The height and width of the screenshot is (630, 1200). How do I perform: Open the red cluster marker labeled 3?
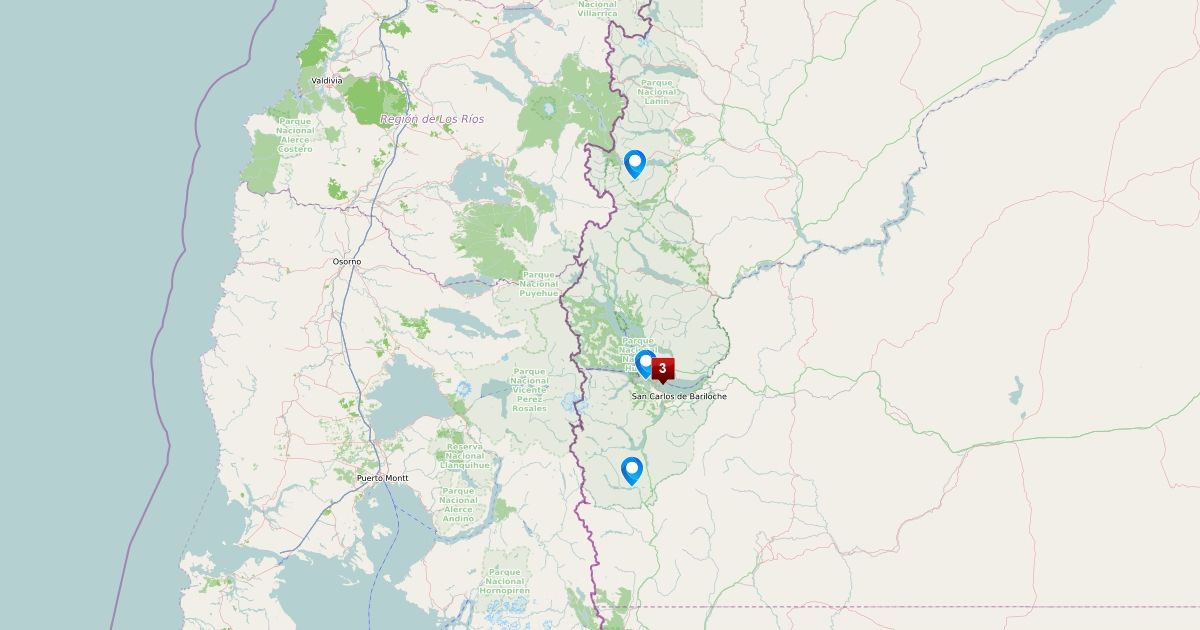(x=662, y=369)
